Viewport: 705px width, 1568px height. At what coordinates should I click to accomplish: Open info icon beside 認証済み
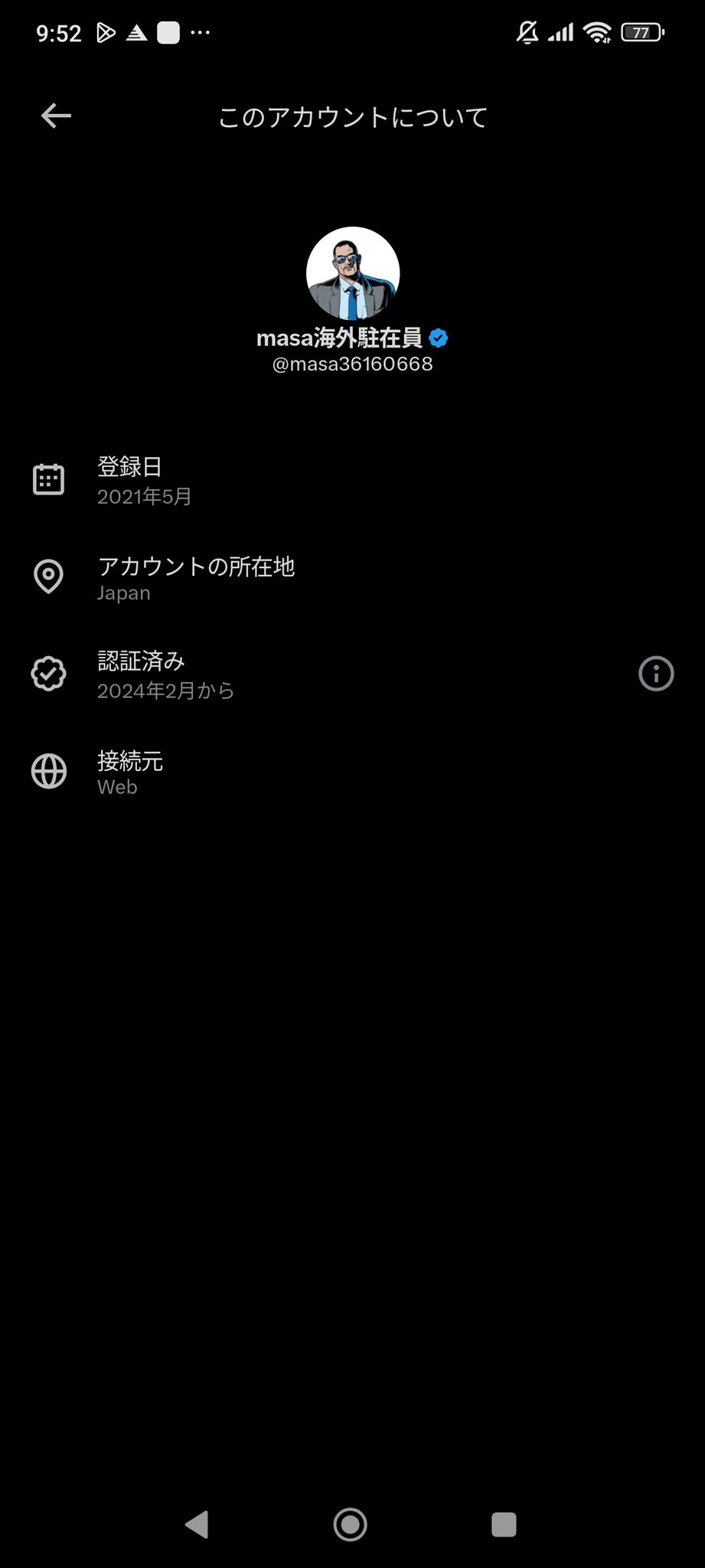point(656,674)
